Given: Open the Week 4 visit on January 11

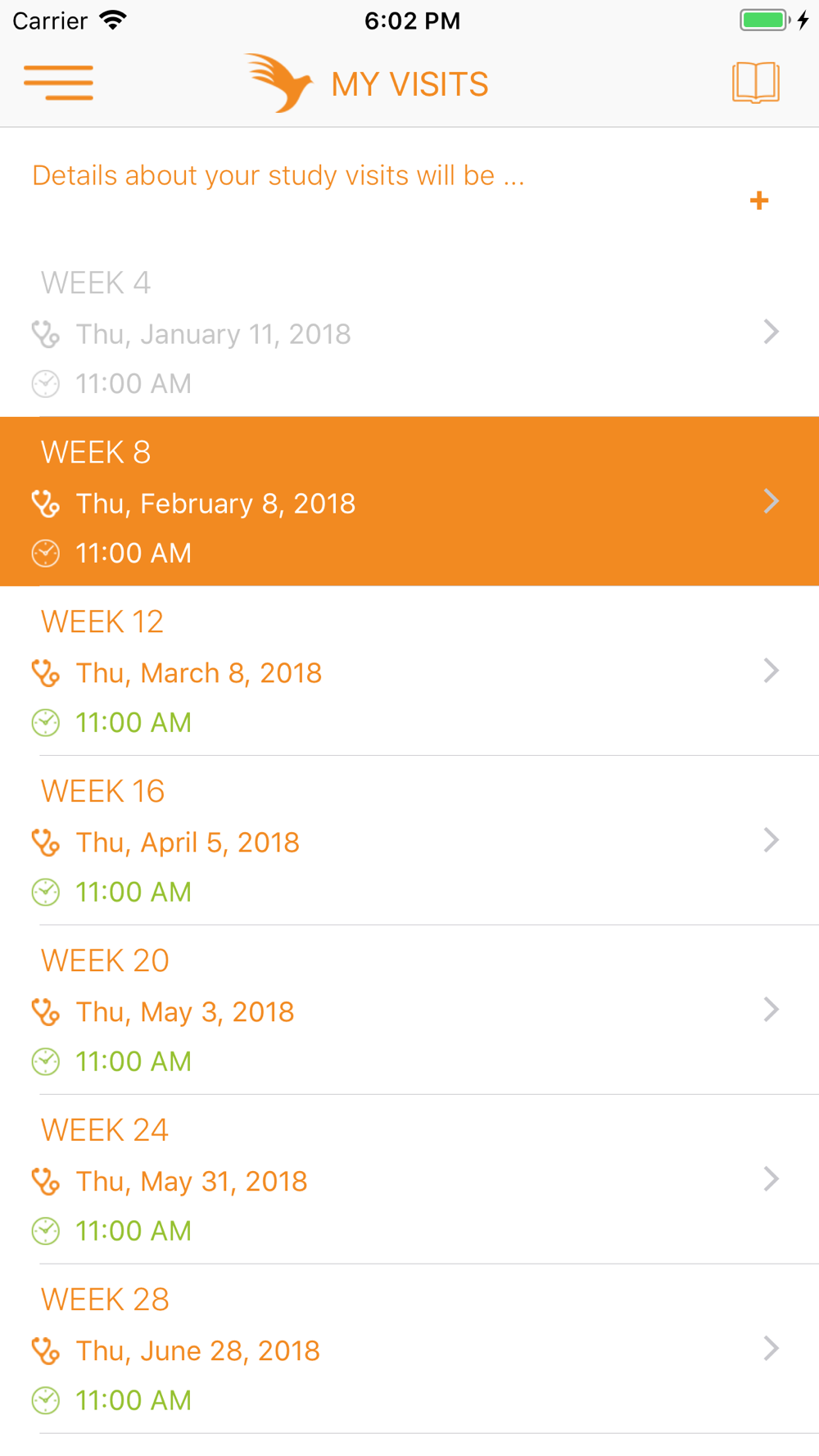Looking at the screenshot, I should point(409,333).
